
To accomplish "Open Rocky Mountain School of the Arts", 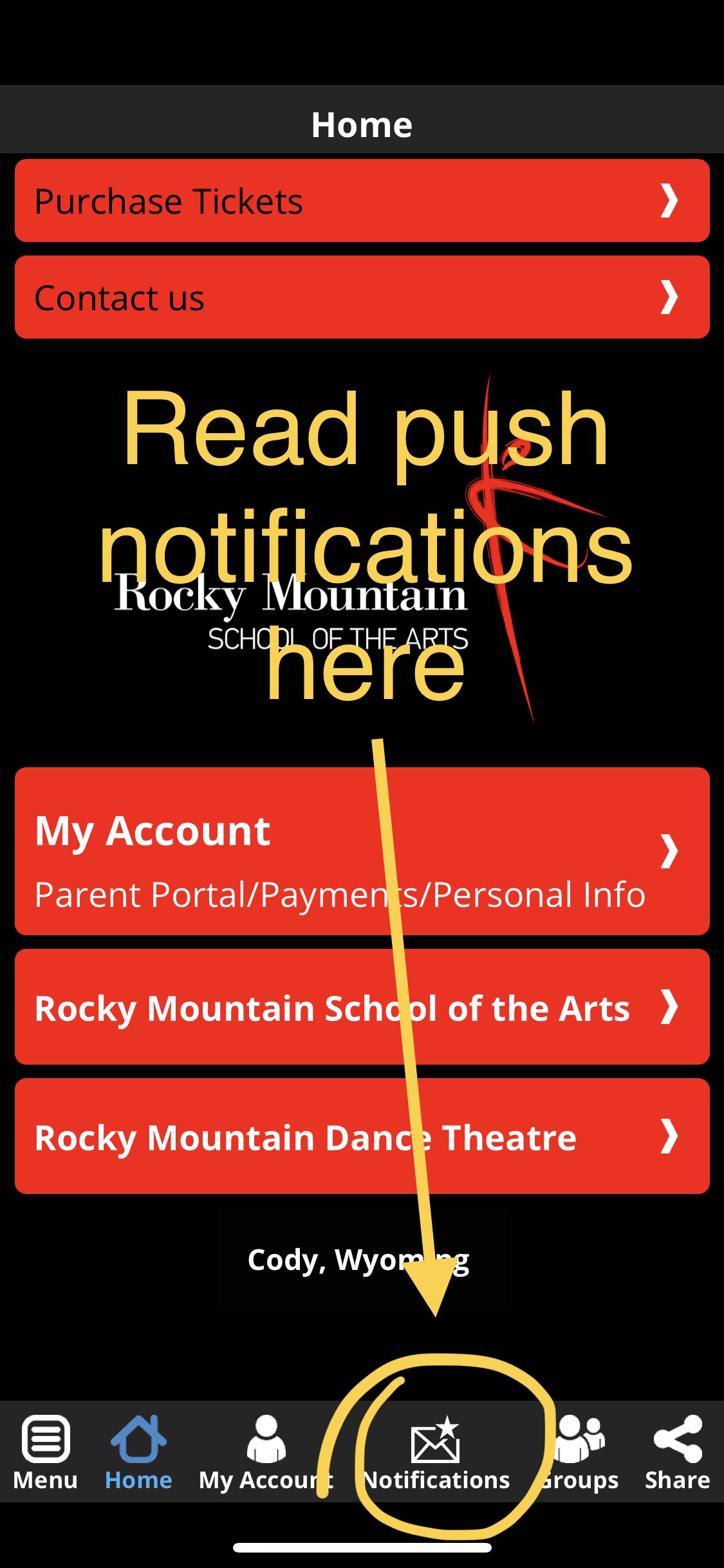I will point(362,1007).
